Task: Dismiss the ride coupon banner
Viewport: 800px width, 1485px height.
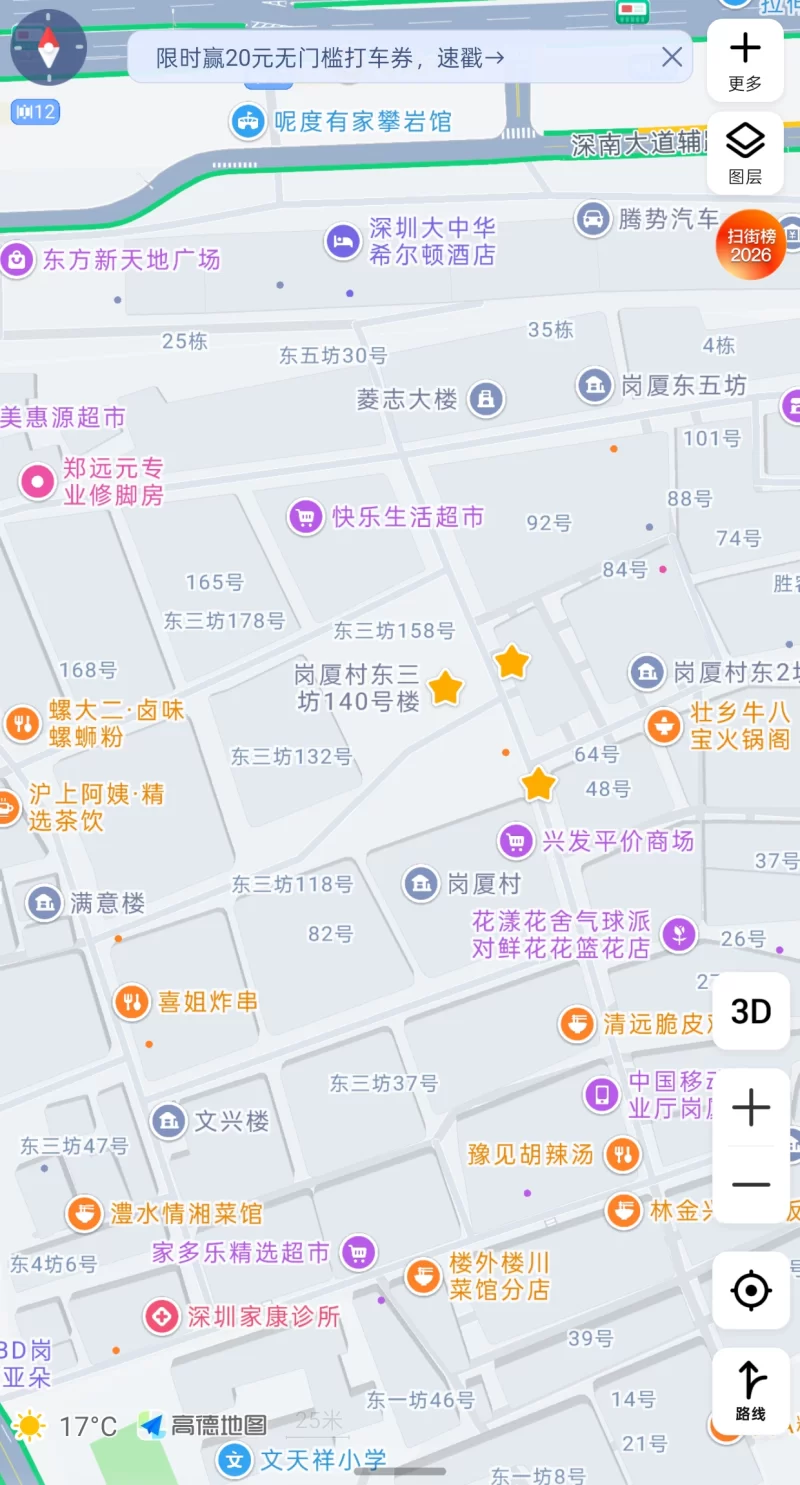Action: point(672,58)
